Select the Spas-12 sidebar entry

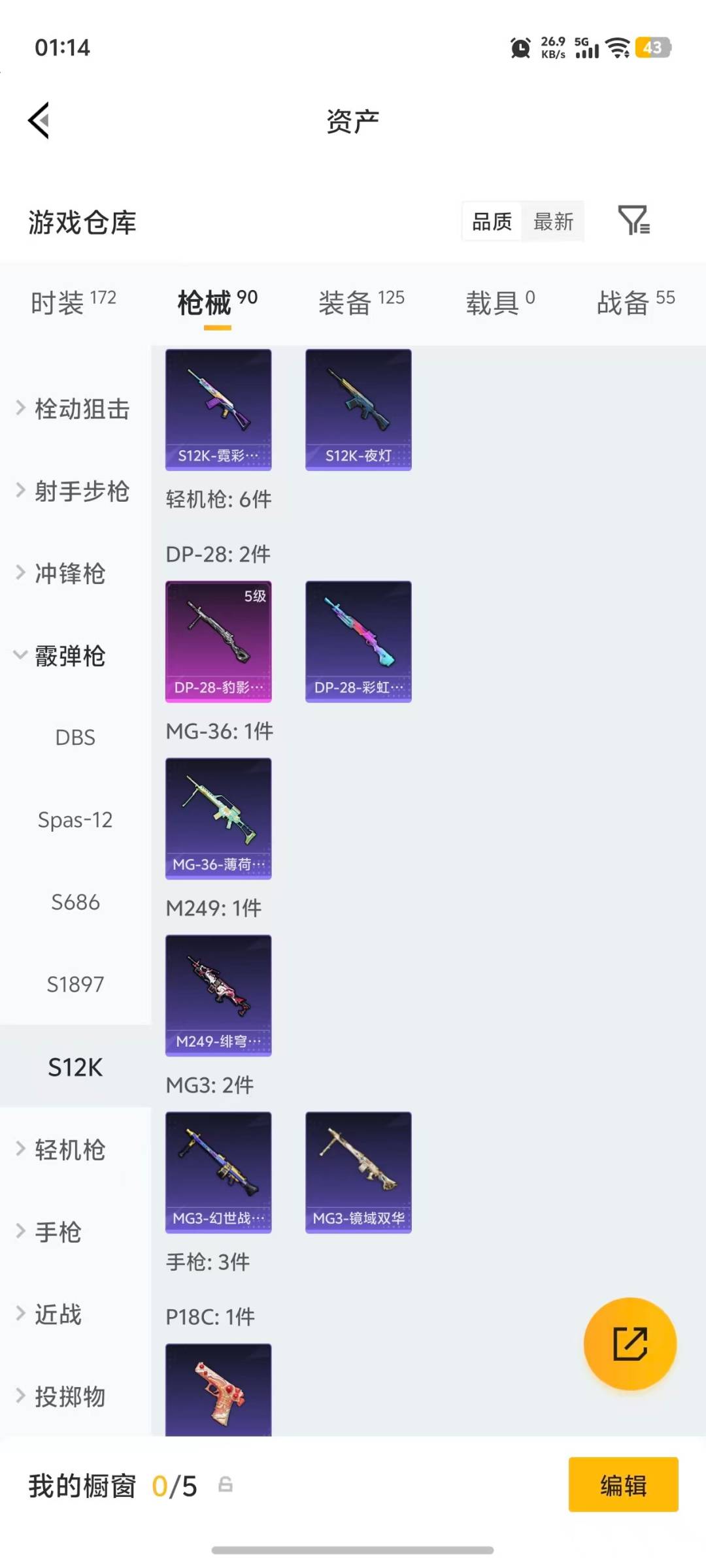[x=76, y=820]
